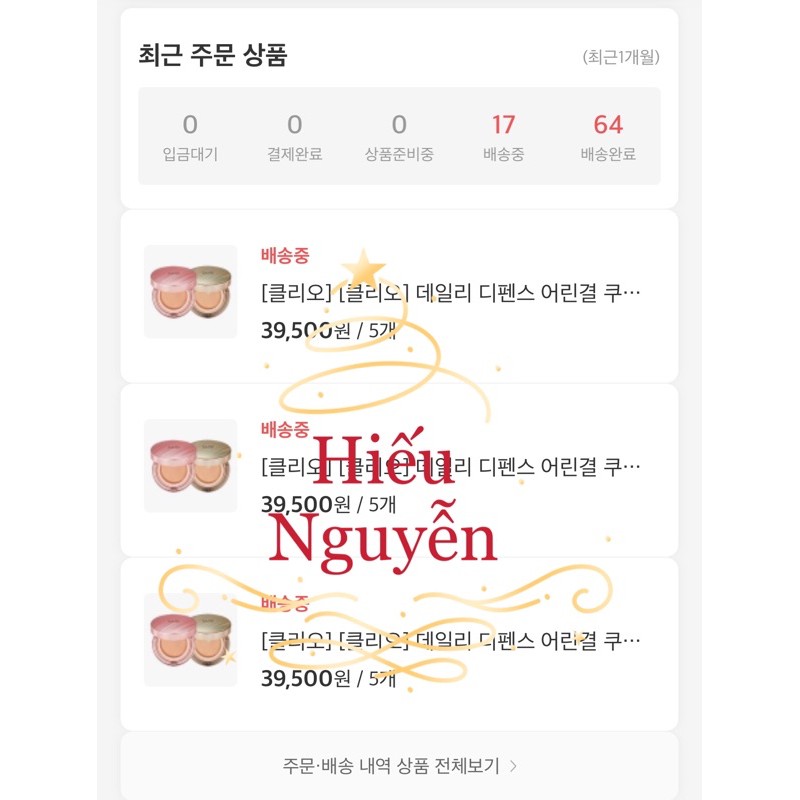
Task: Select the 결제완료 status
Action: [294, 137]
